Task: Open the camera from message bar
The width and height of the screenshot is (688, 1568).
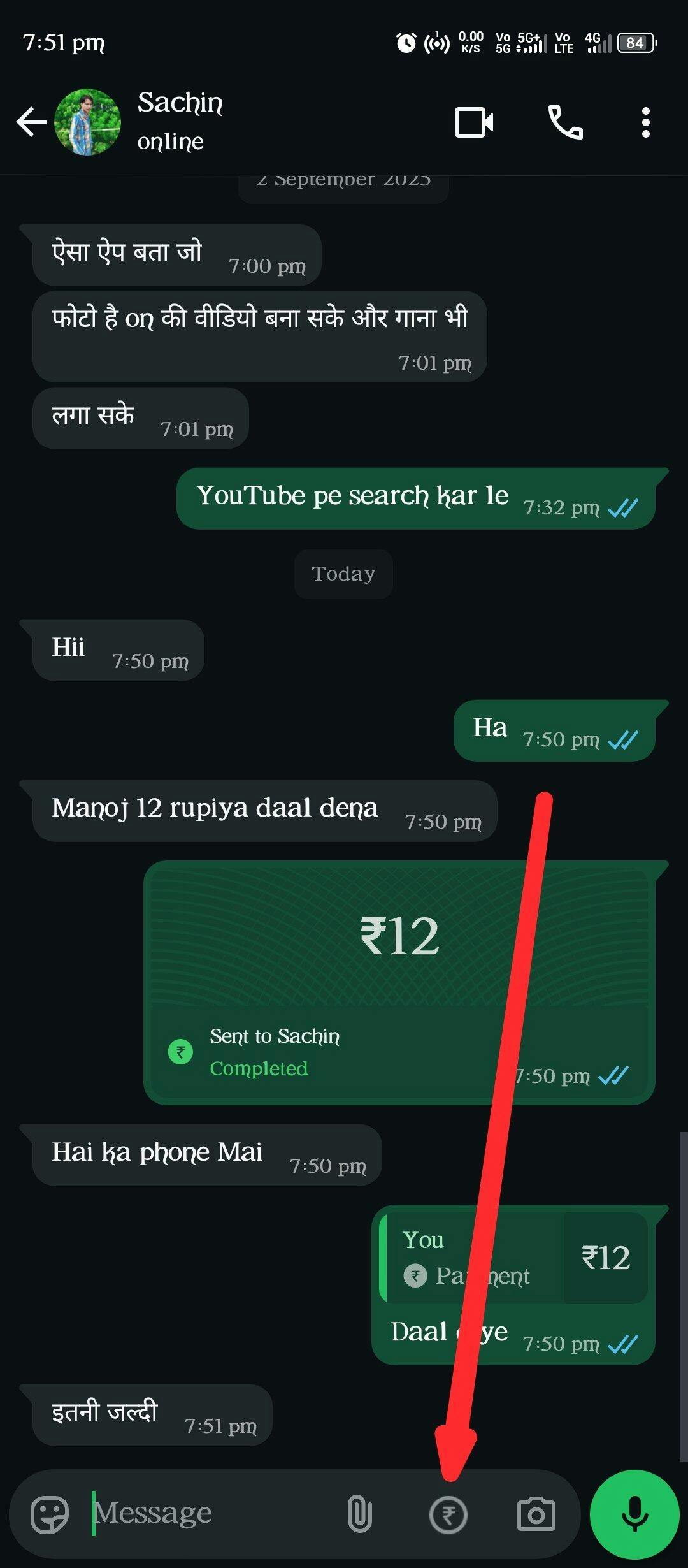Action: [x=536, y=1514]
